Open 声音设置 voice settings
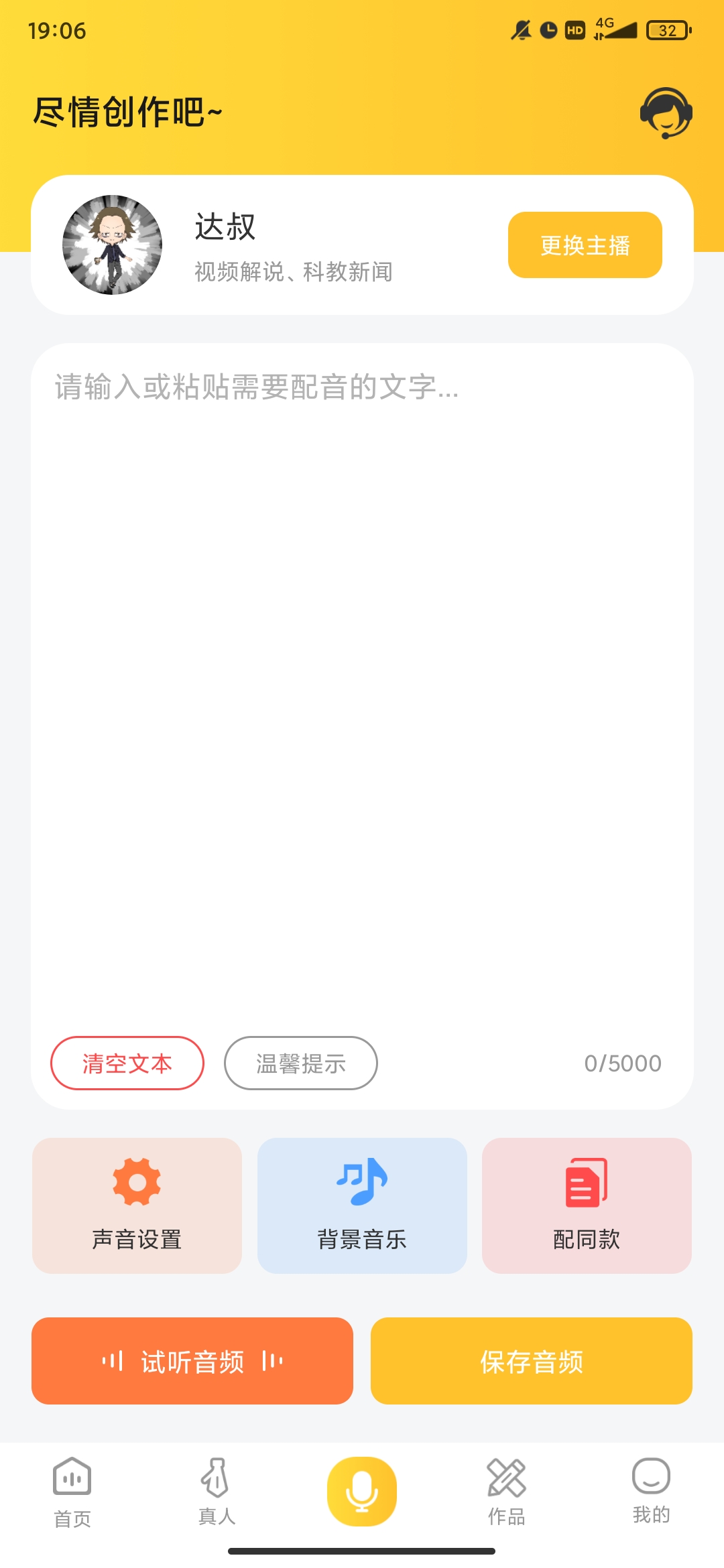The width and height of the screenshot is (724, 1568). [x=137, y=1205]
